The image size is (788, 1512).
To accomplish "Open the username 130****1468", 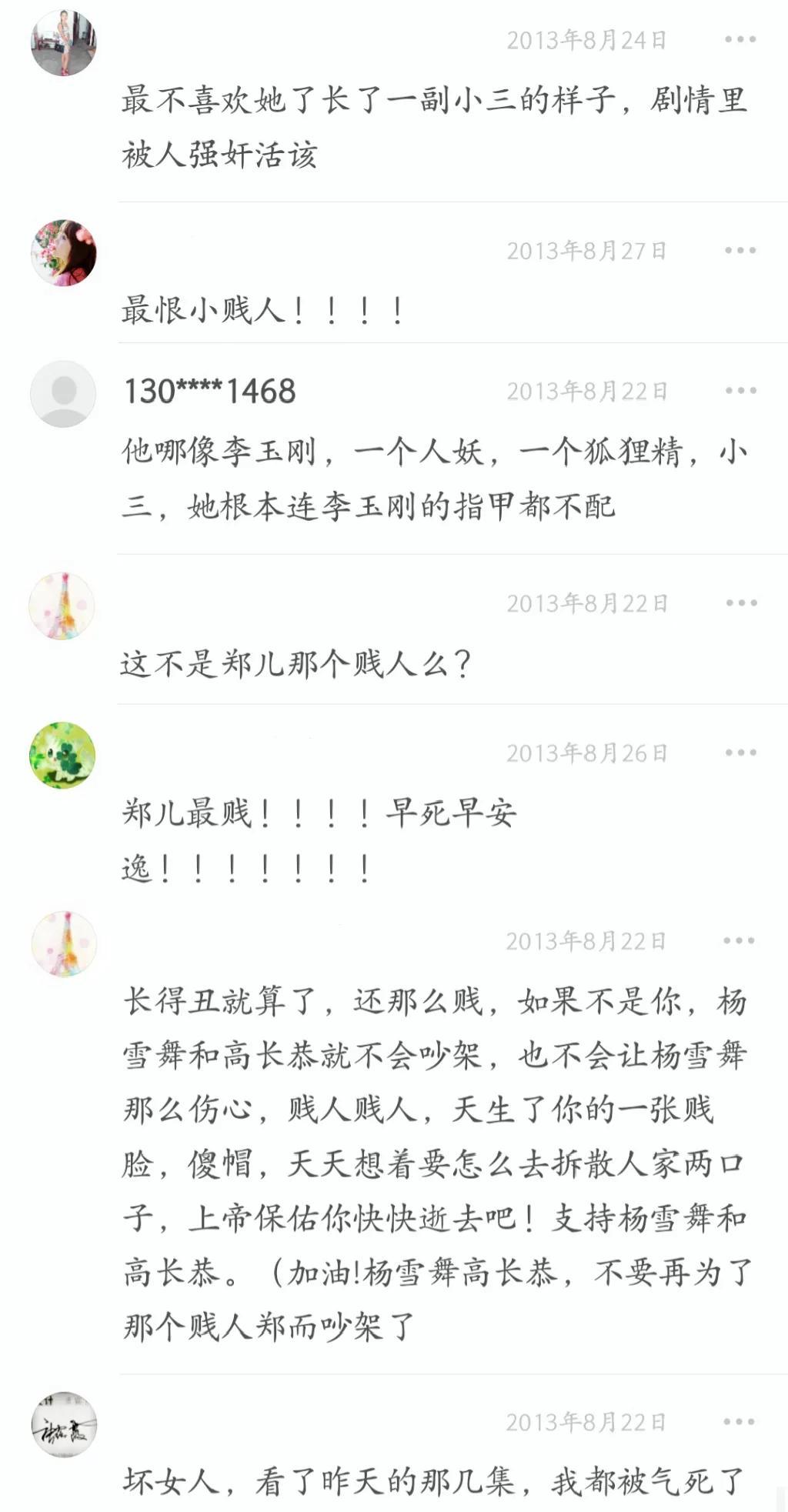I will (x=209, y=392).
